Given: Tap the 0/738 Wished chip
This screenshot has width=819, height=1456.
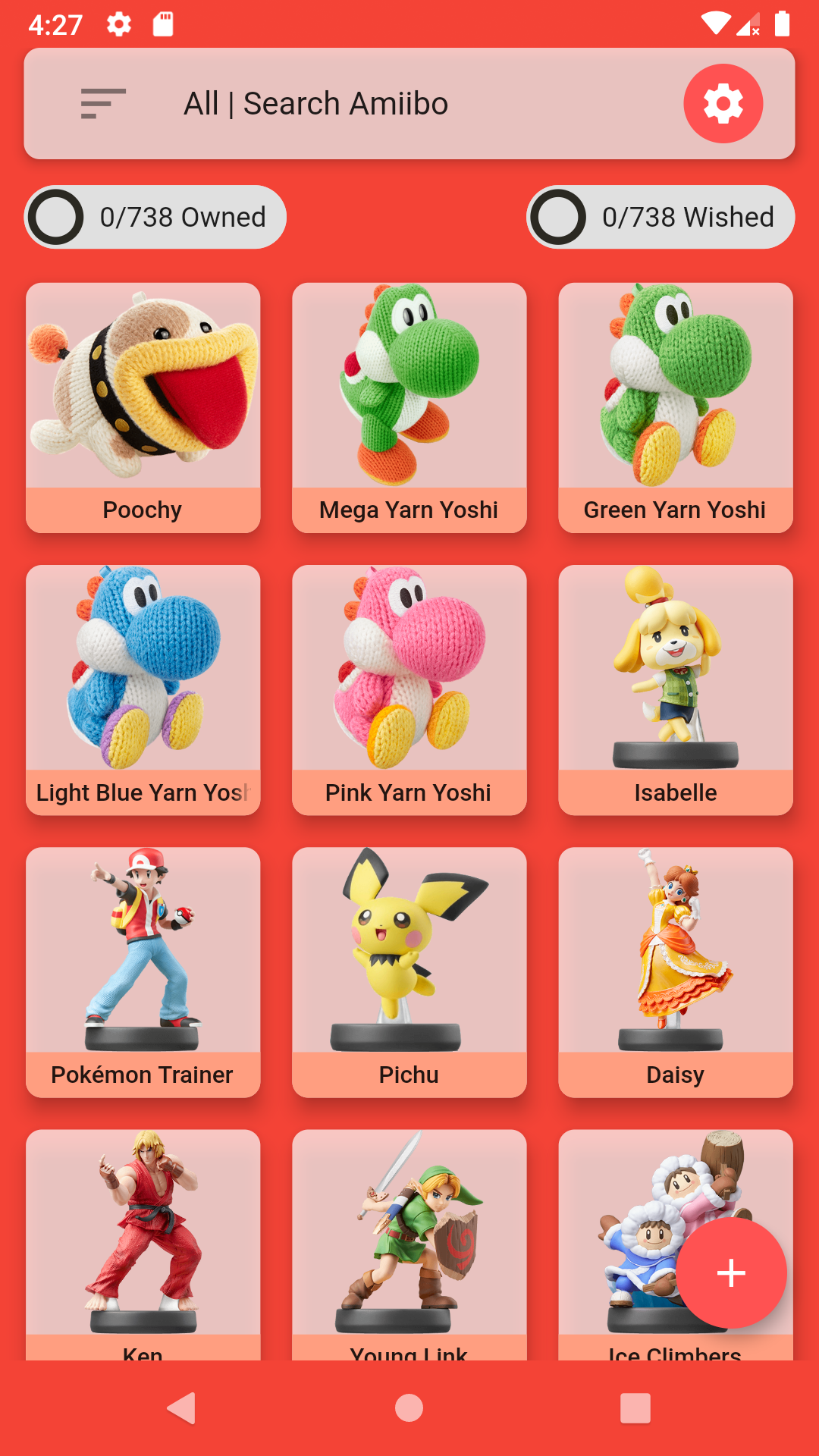Looking at the screenshot, I should pos(661,217).
